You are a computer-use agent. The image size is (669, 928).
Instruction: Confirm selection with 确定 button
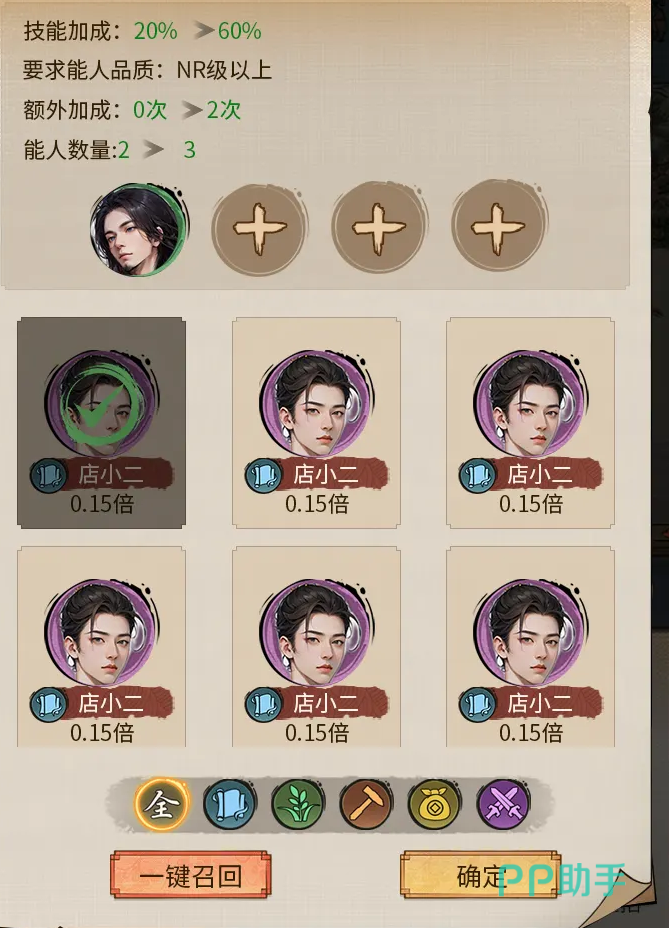click(x=478, y=876)
